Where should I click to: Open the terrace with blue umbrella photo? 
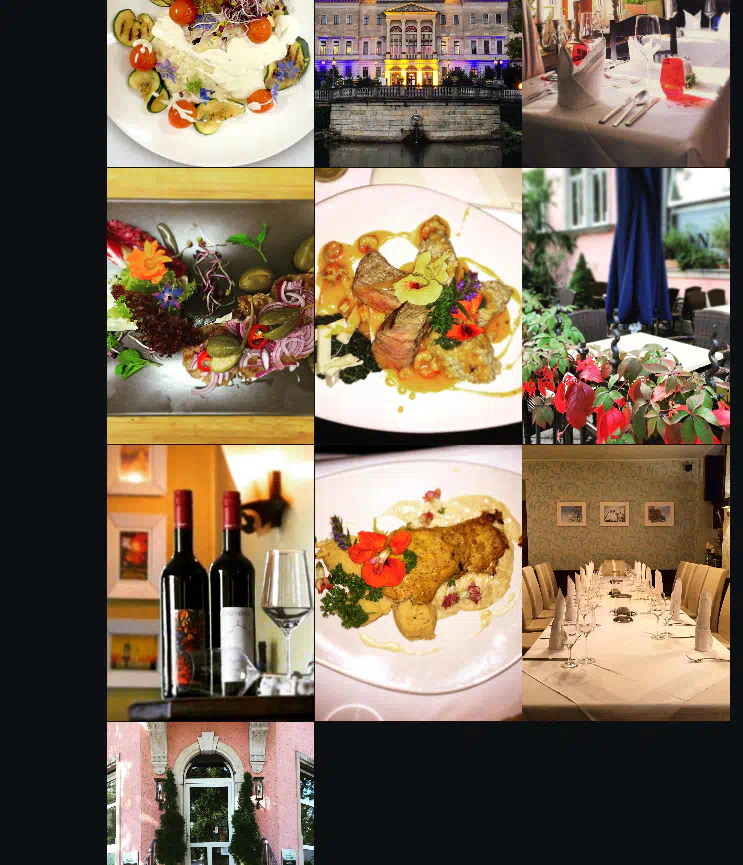(x=625, y=305)
